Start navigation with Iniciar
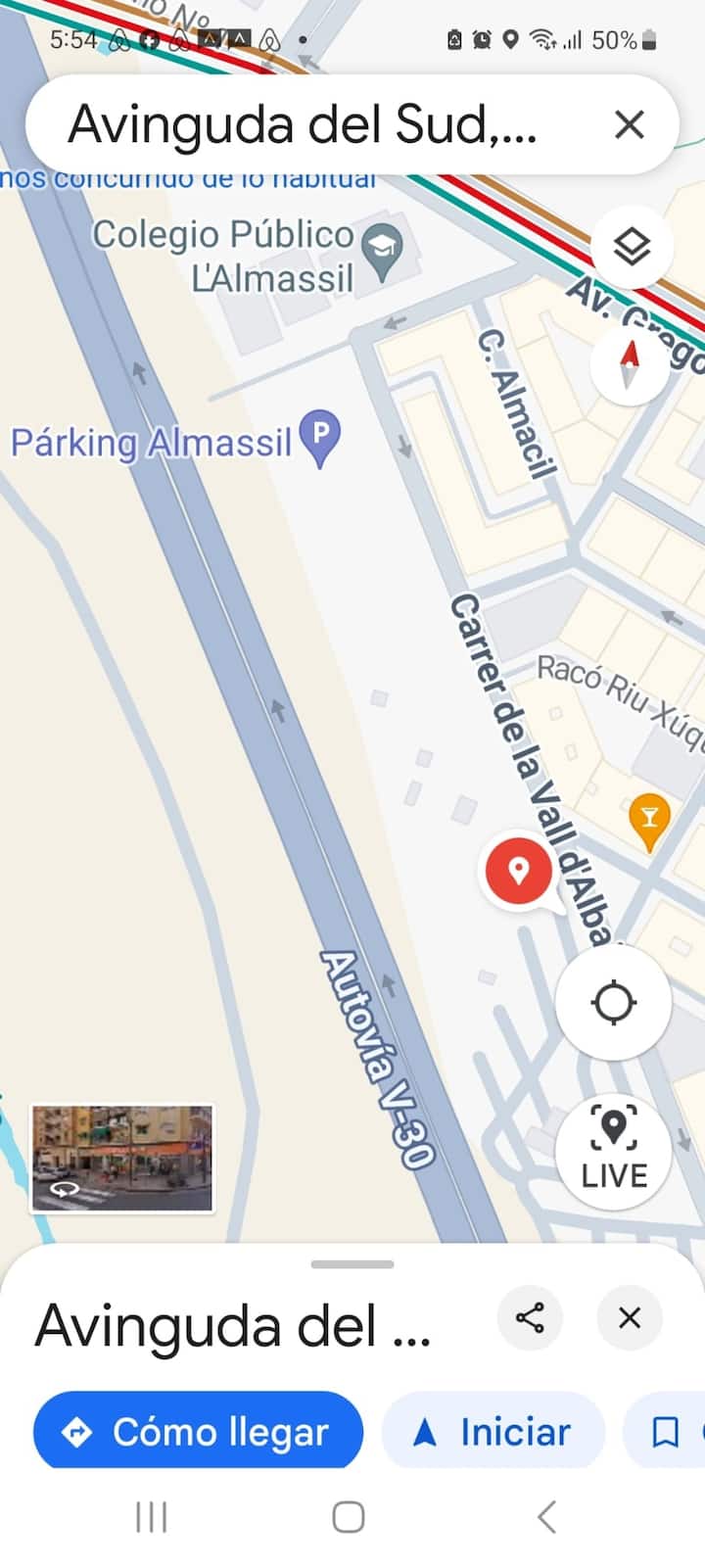This screenshot has width=705, height=1568. (x=493, y=1432)
